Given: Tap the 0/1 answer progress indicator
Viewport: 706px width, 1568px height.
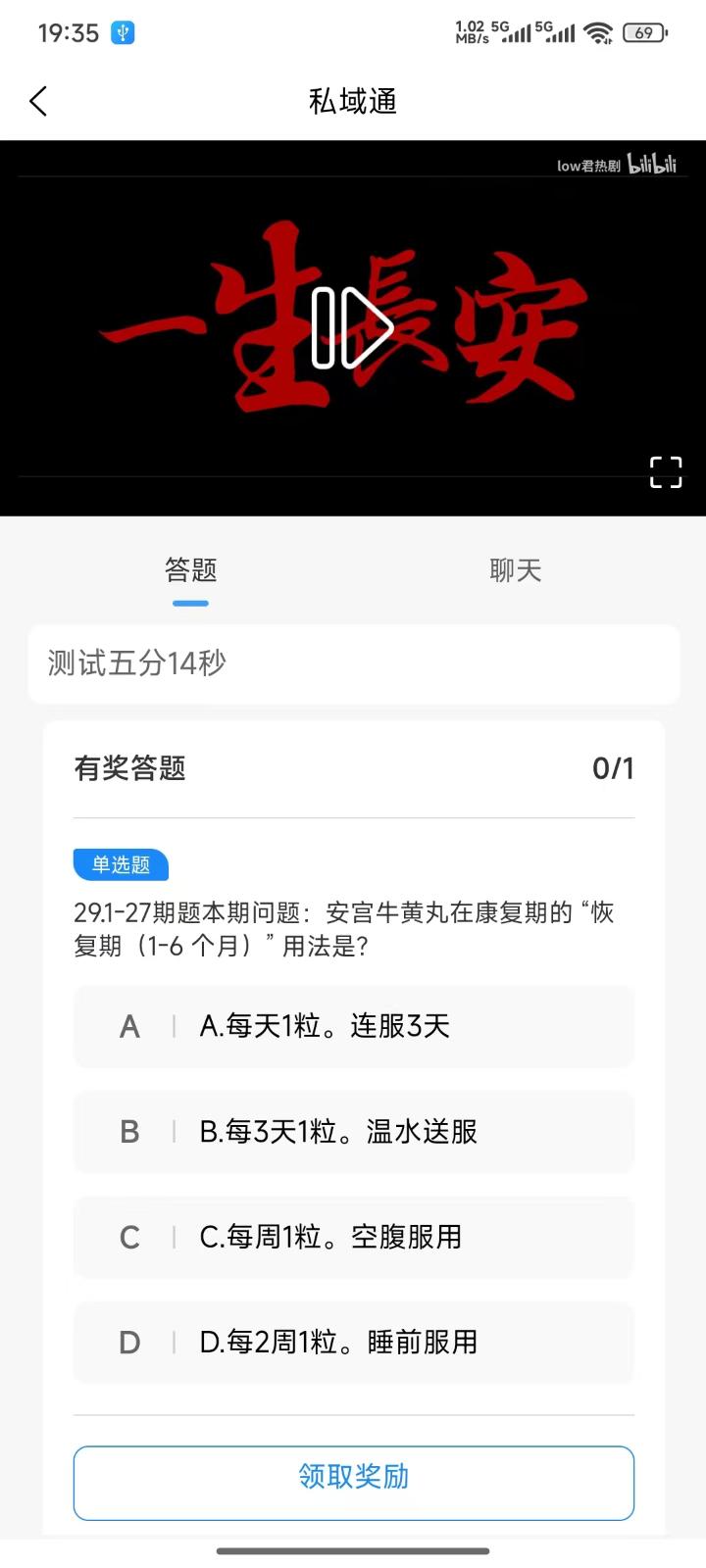Looking at the screenshot, I should click(x=615, y=768).
